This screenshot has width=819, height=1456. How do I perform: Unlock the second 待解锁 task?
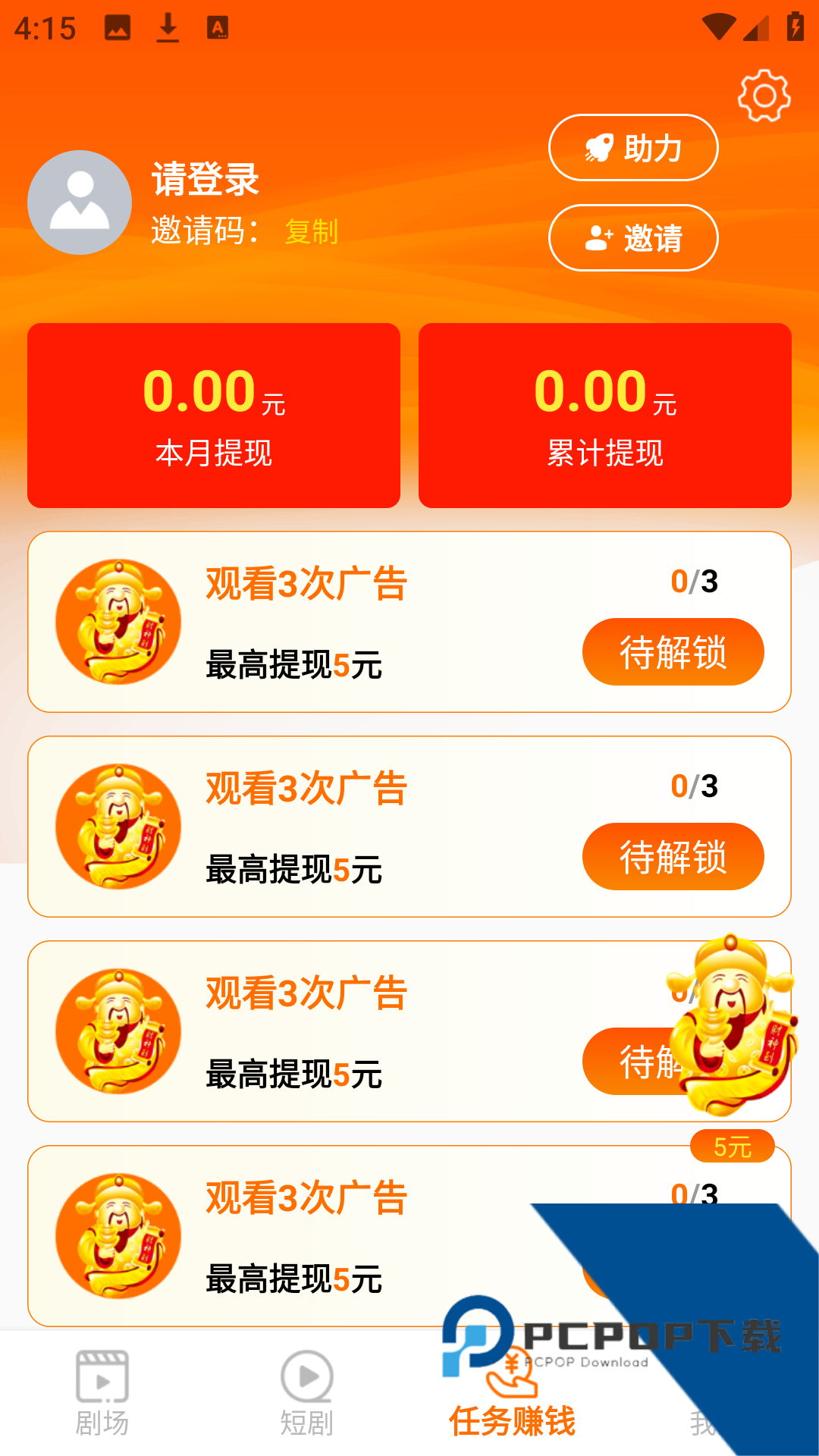click(673, 857)
